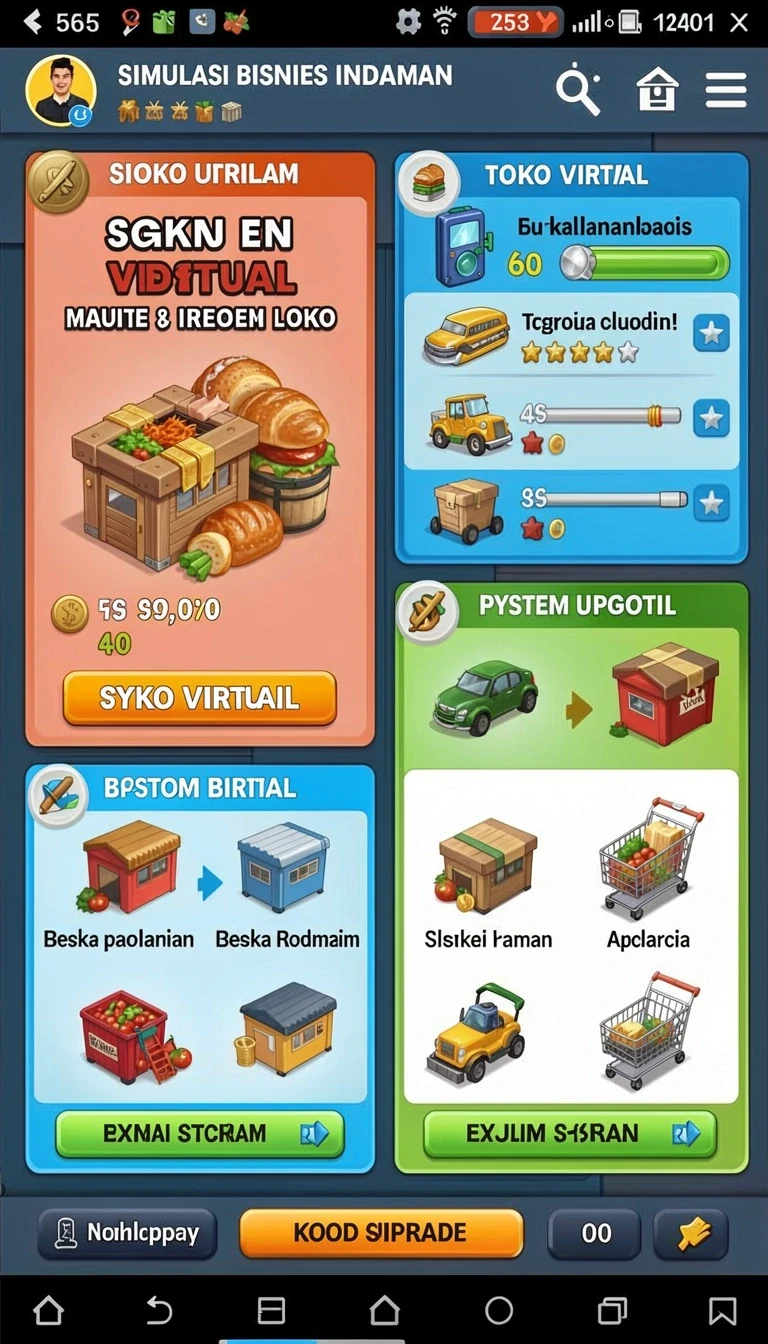Viewport: 768px width, 1344px height.
Task: Tap the EXJLIM SHSRAN button
Action: [x=570, y=1134]
